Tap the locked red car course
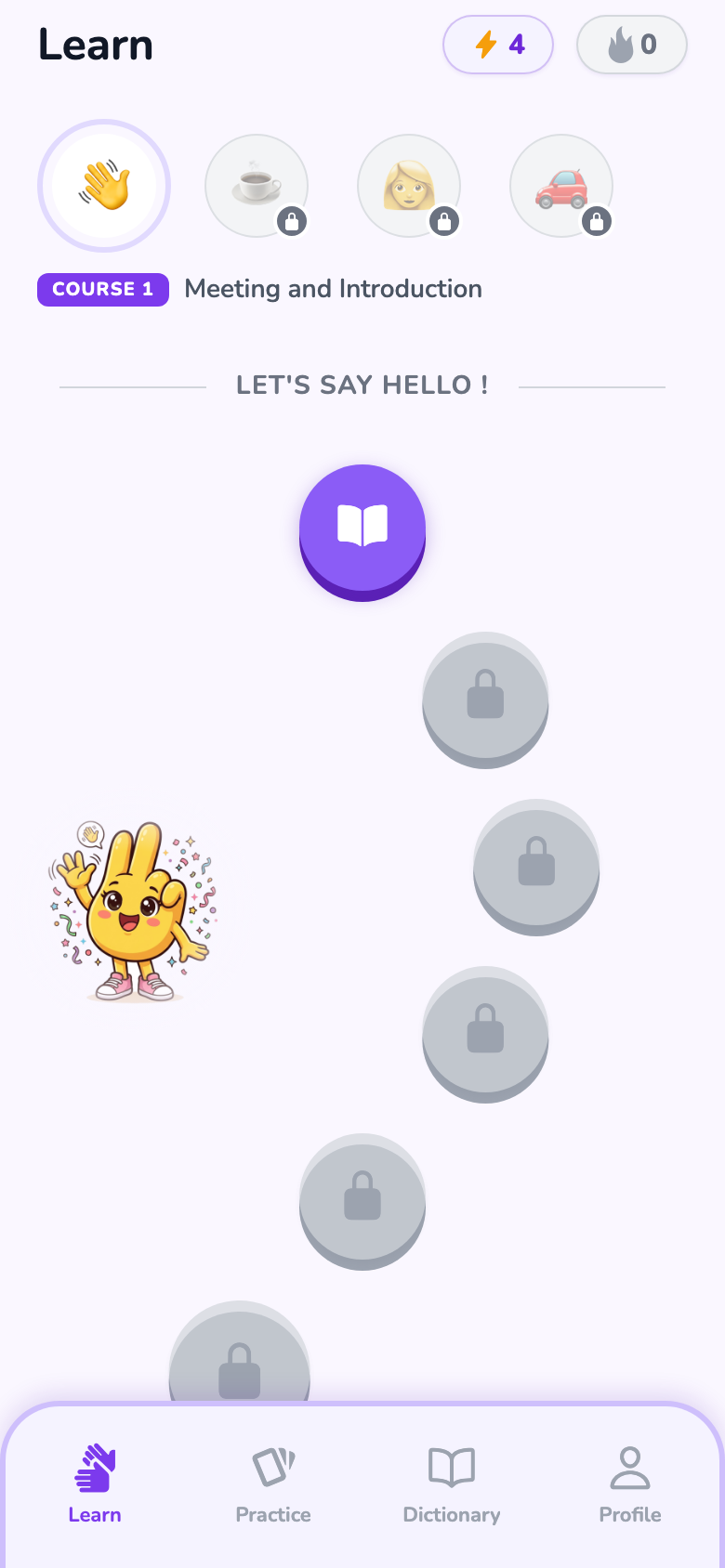Viewport: 725px width, 1568px height. [x=561, y=186]
